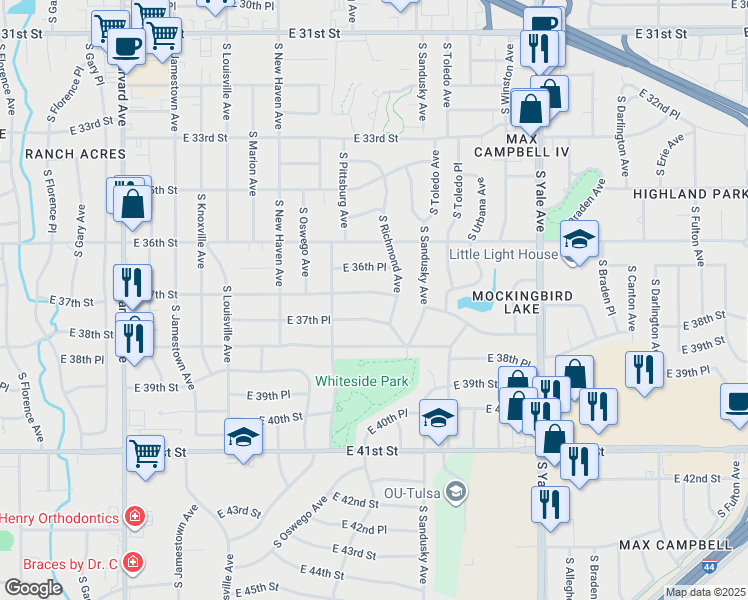748x600 pixels.
Task: Open the shopping bag marker at E 35th St
Action: click(x=133, y=205)
